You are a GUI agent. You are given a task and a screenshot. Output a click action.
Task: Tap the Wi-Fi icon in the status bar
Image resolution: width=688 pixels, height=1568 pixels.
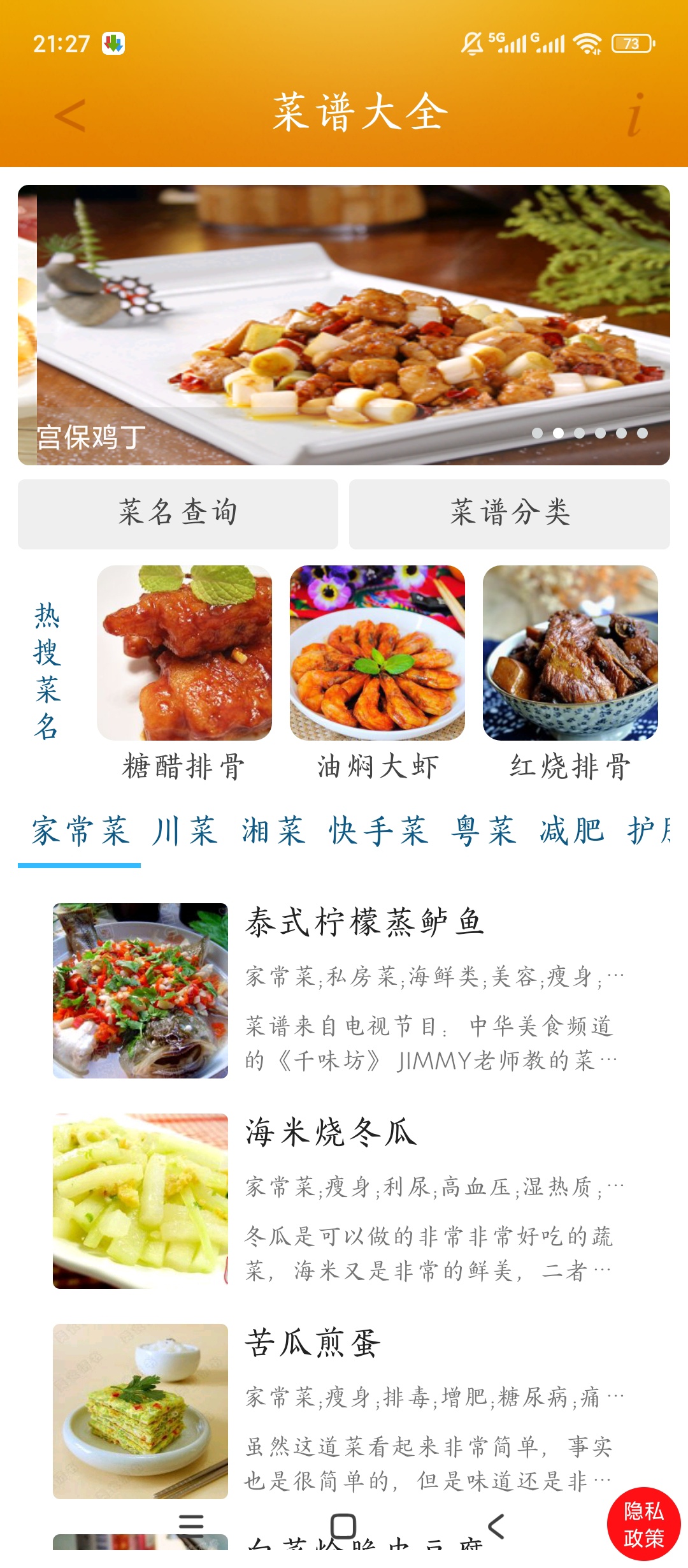click(586, 43)
